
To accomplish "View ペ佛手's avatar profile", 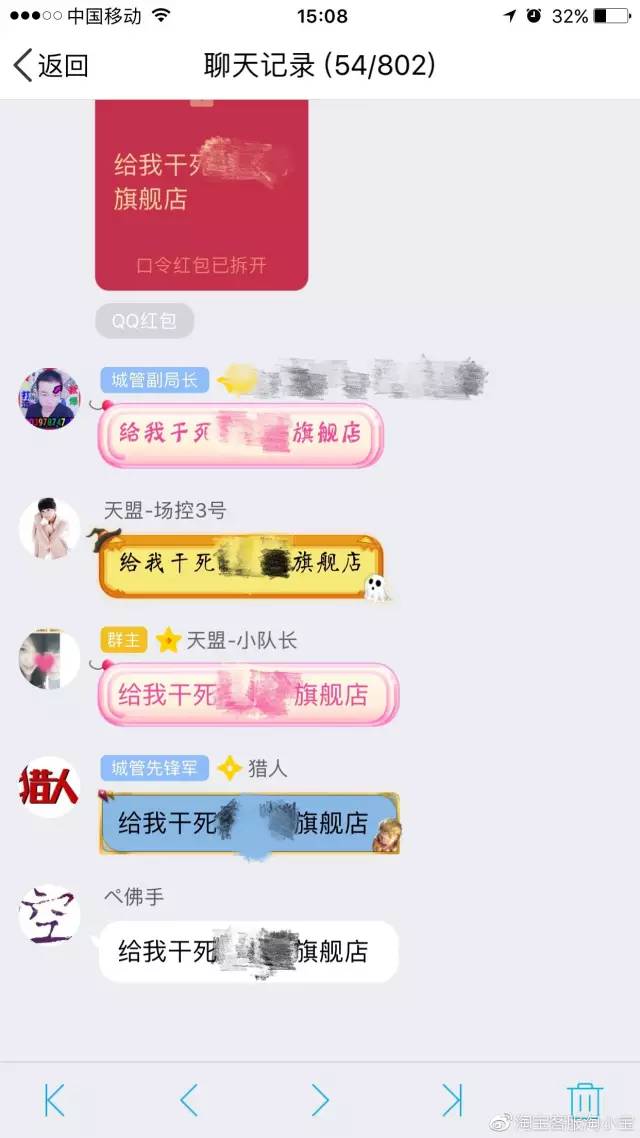I will pyautogui.click(x=49, y=914).
